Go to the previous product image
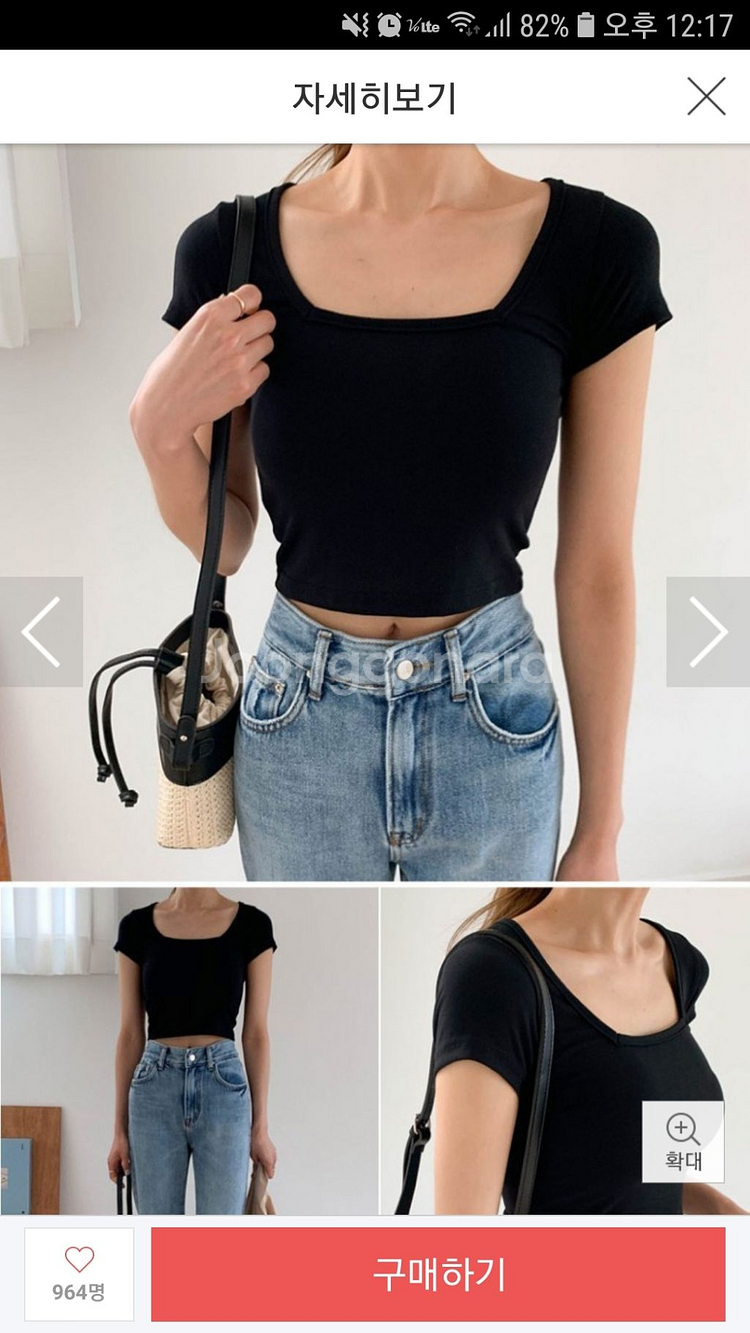750x1333 pixels. coord(41,632)
